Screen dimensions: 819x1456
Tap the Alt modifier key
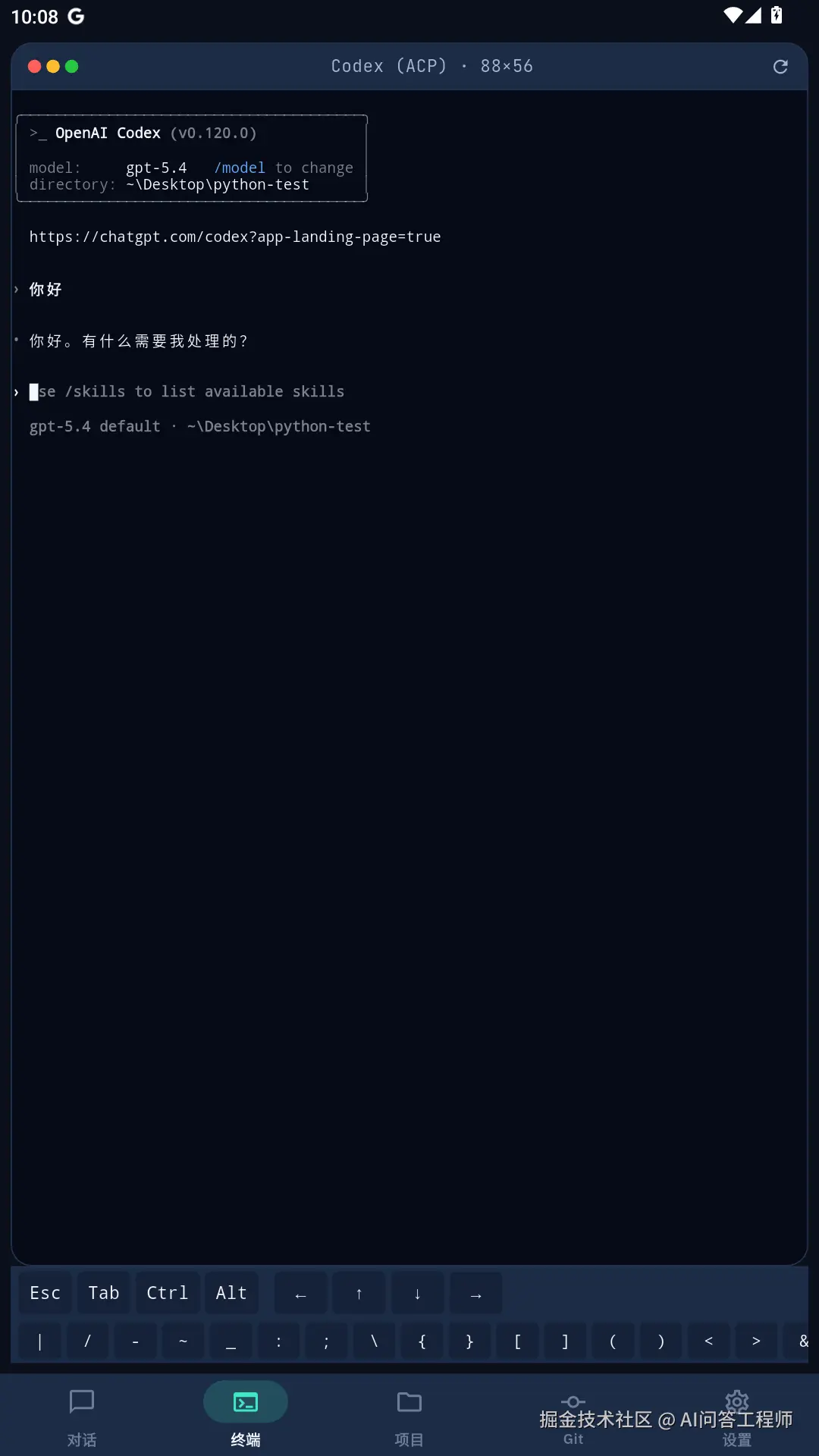231,1293
